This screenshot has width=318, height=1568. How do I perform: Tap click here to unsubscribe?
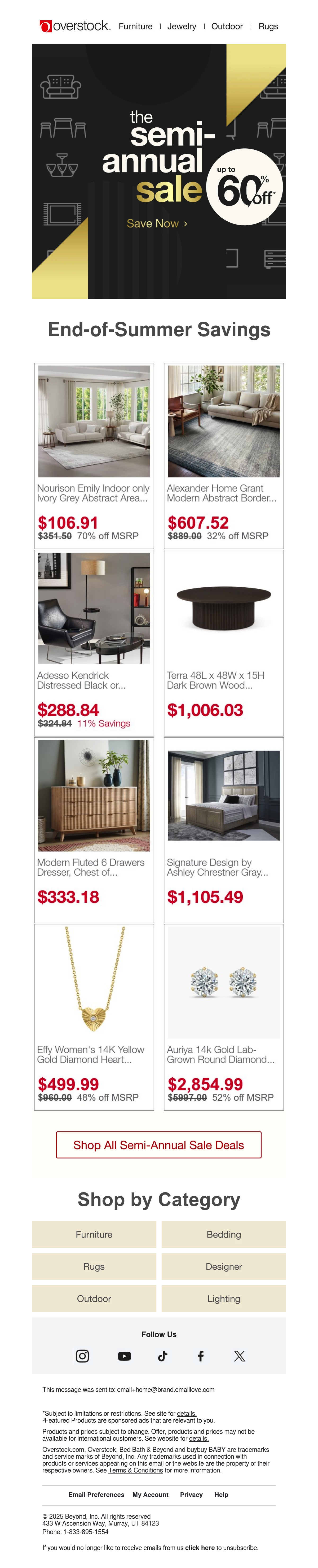coord(200,1547)
